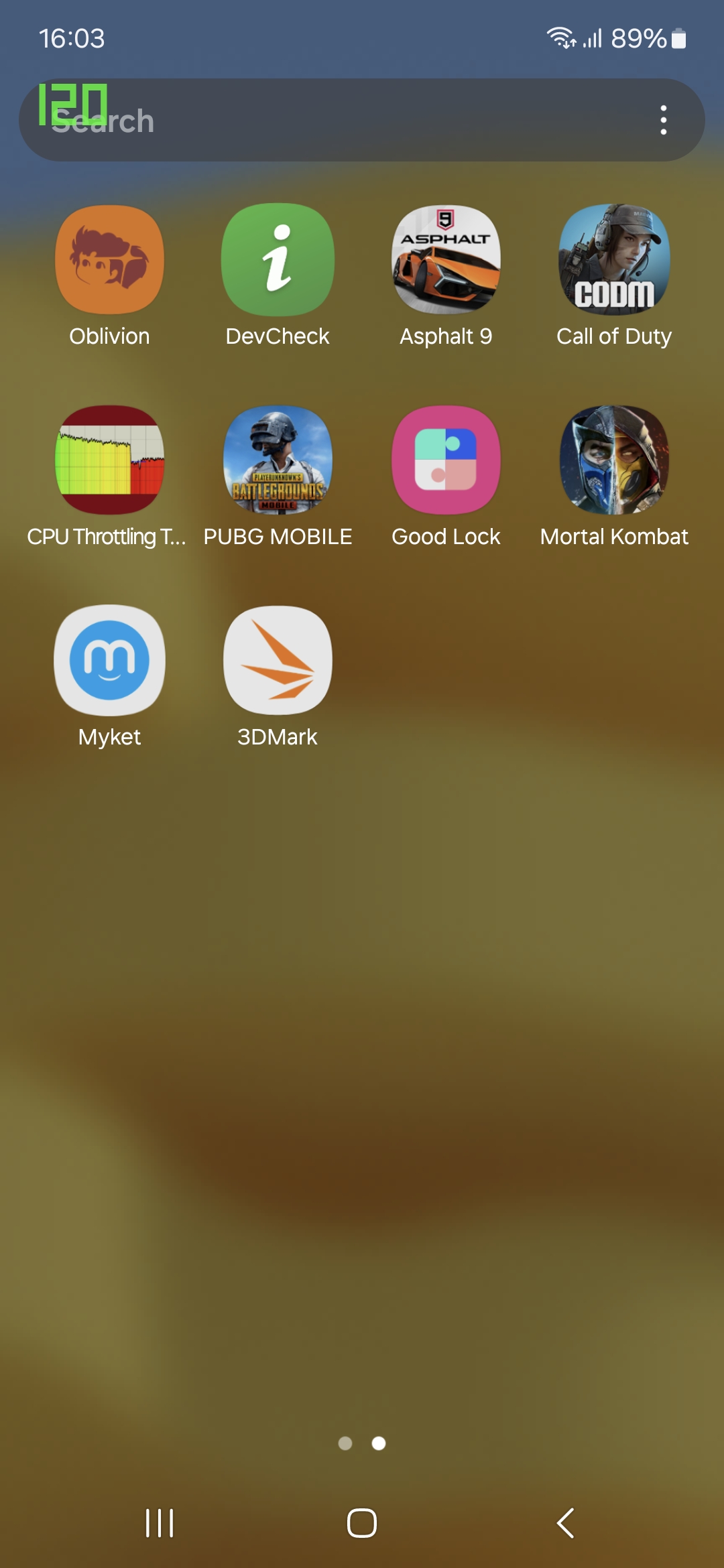Launch Call of Duty
This screenshot has width=724, height=1568.
pyautogui.click(x=614, y=260)
